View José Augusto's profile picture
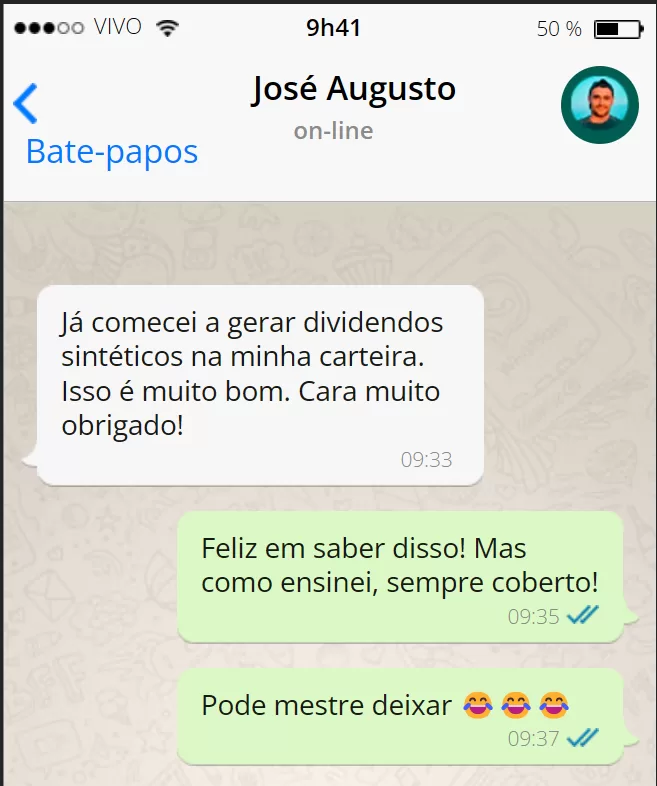 (x=599, y=105)
